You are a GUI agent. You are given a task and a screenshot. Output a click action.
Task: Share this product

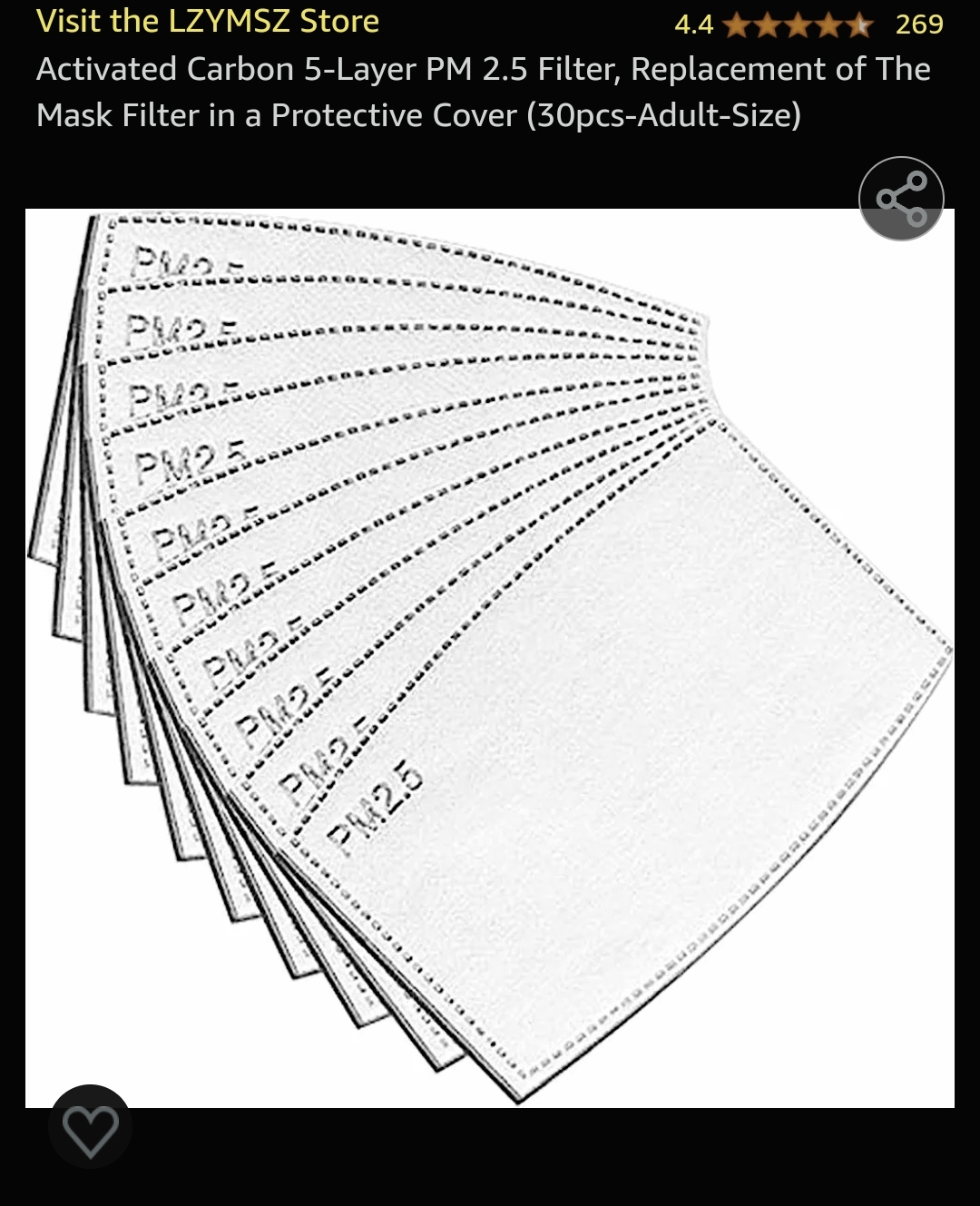[901, 199]
